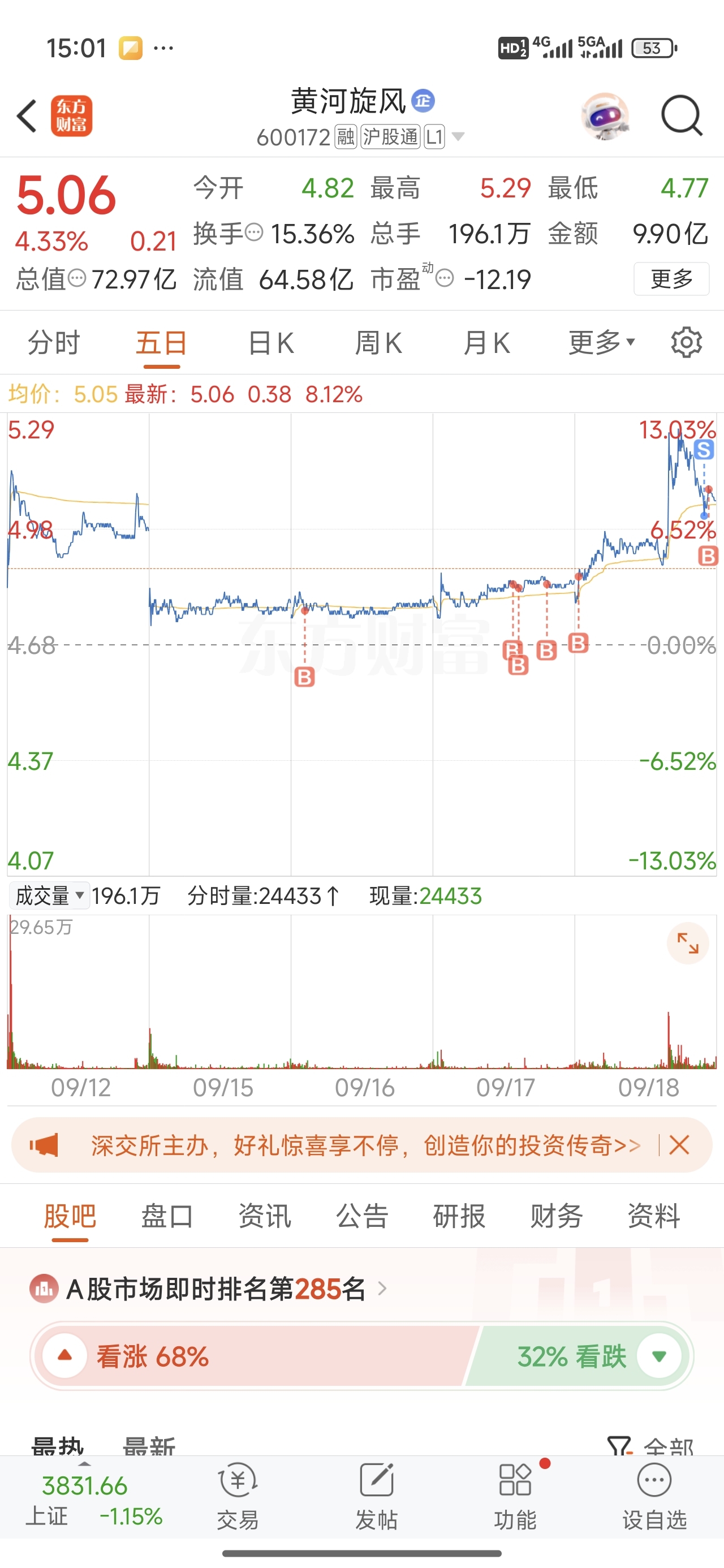Image resolution: width=724 pixels, height=1568 pixels.
Task: Switch to 公告 tab
Action: click(x=361, y=1216)
